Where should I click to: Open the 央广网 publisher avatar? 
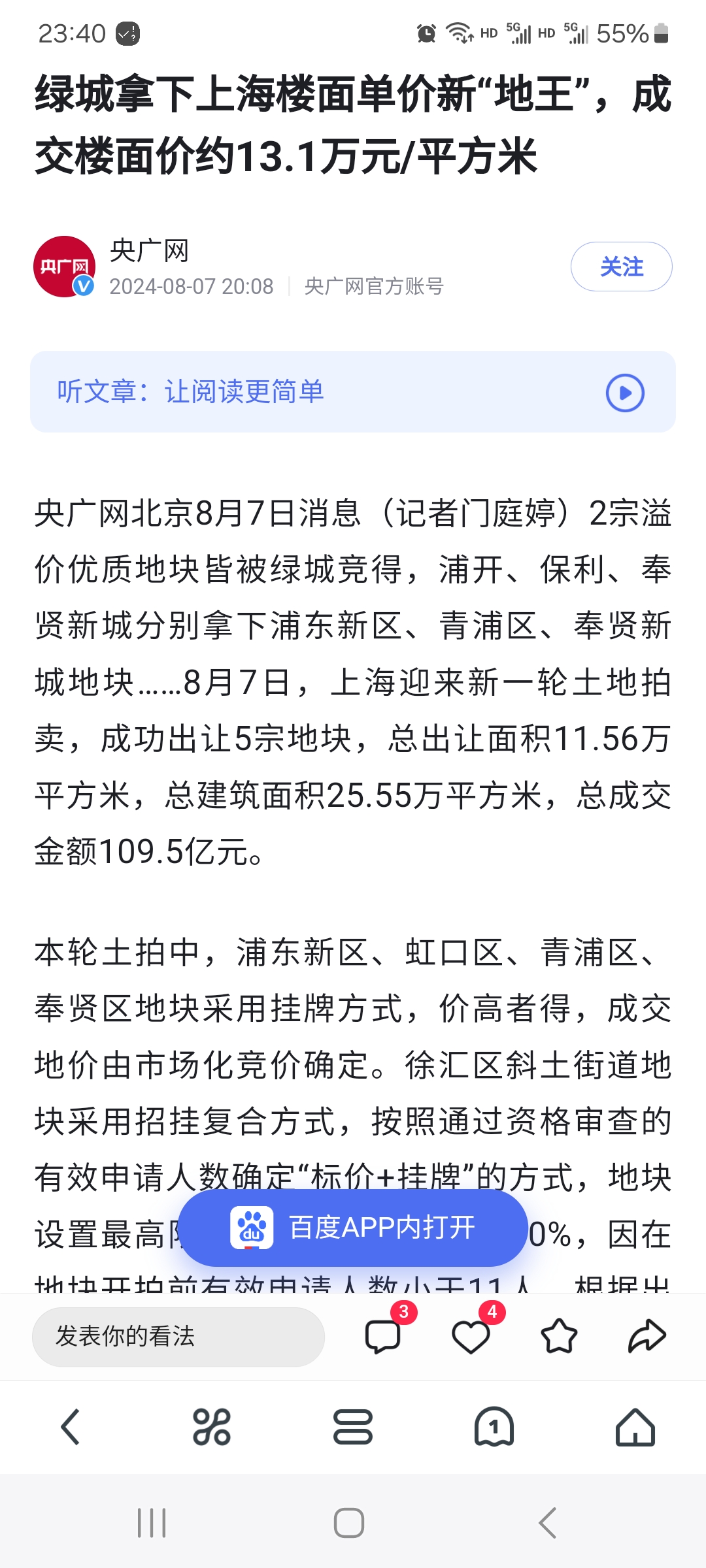pyautogui.click(x=64, y=267)
